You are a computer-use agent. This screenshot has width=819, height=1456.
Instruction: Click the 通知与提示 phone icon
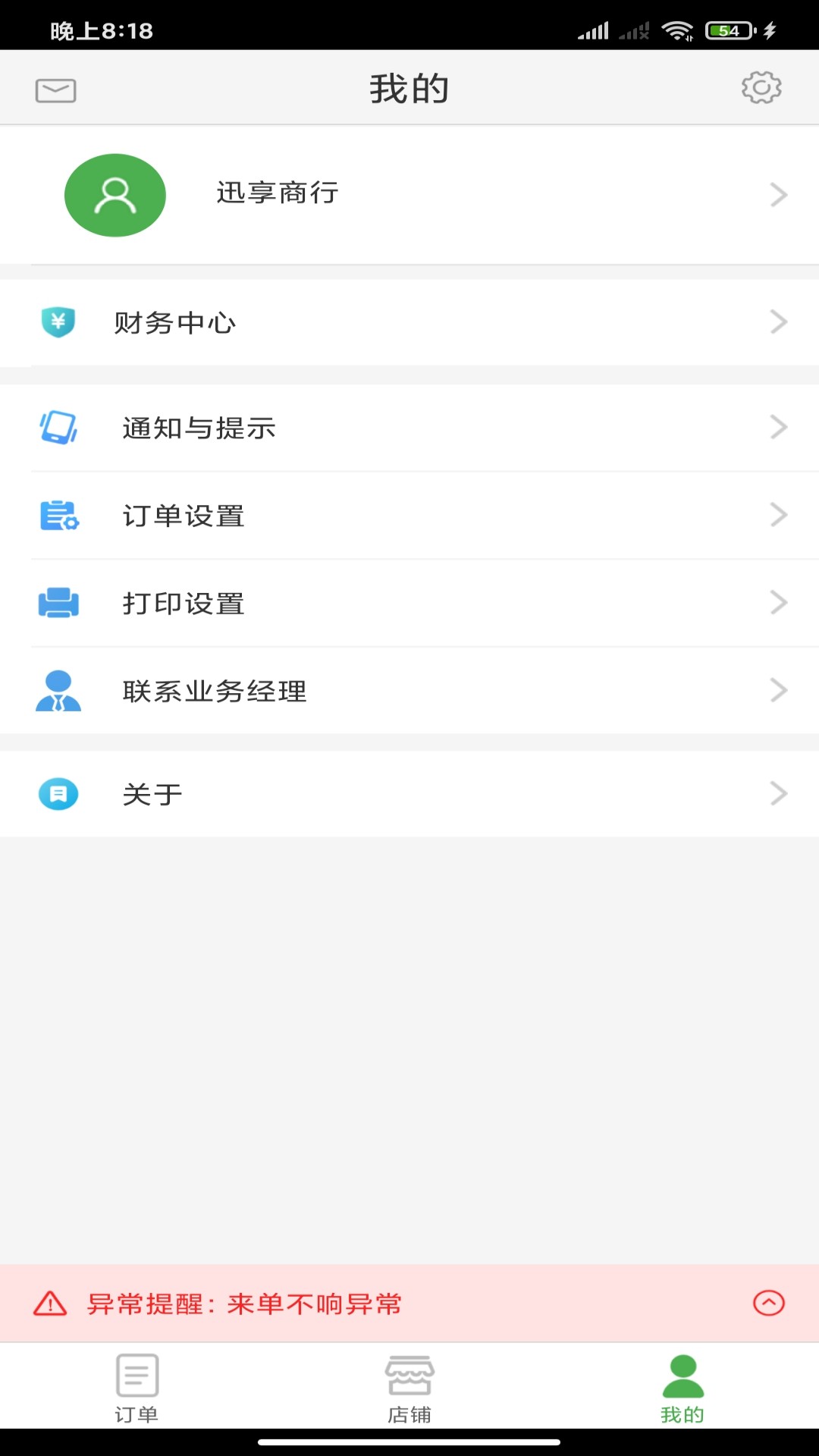click(x=58, y=428)
